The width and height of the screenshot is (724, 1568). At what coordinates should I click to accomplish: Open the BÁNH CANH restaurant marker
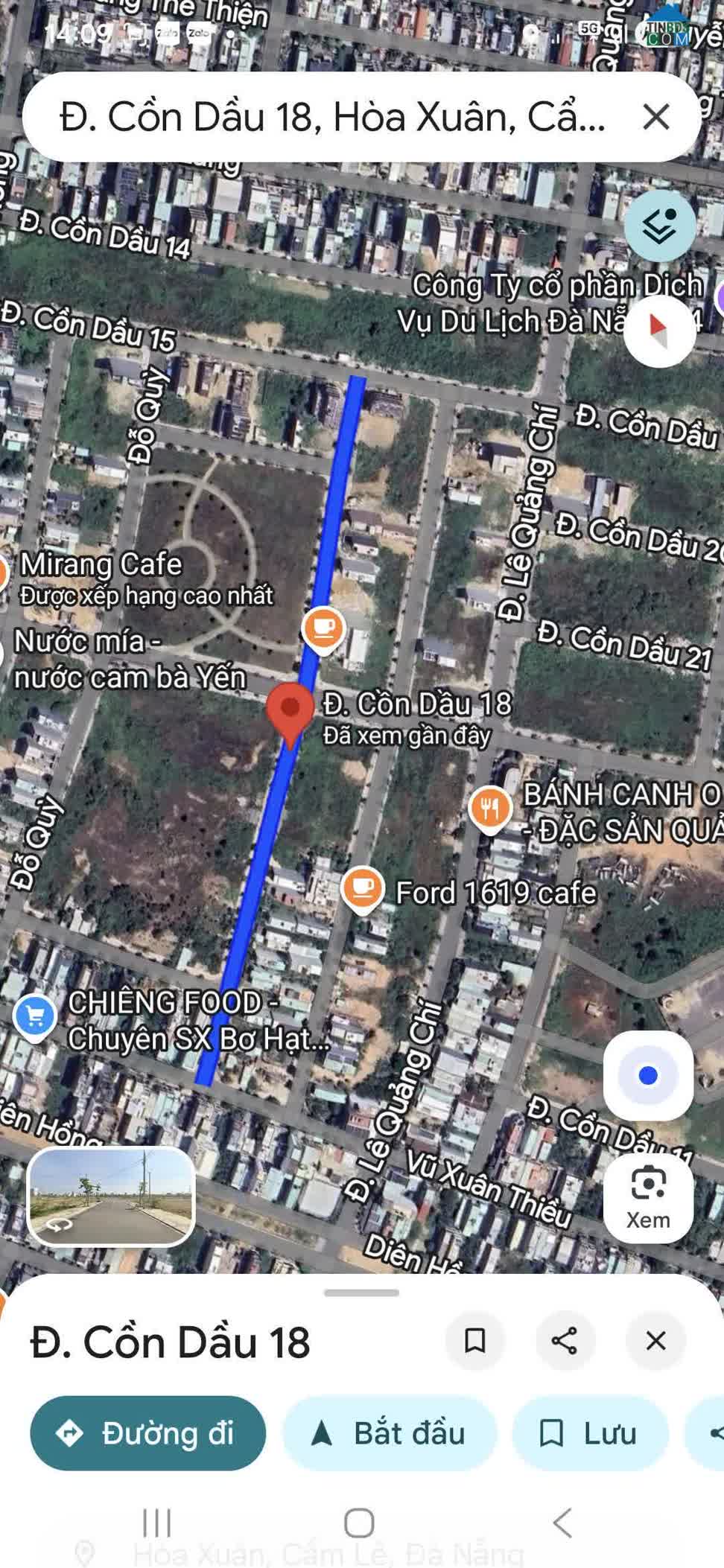point(489,807)
